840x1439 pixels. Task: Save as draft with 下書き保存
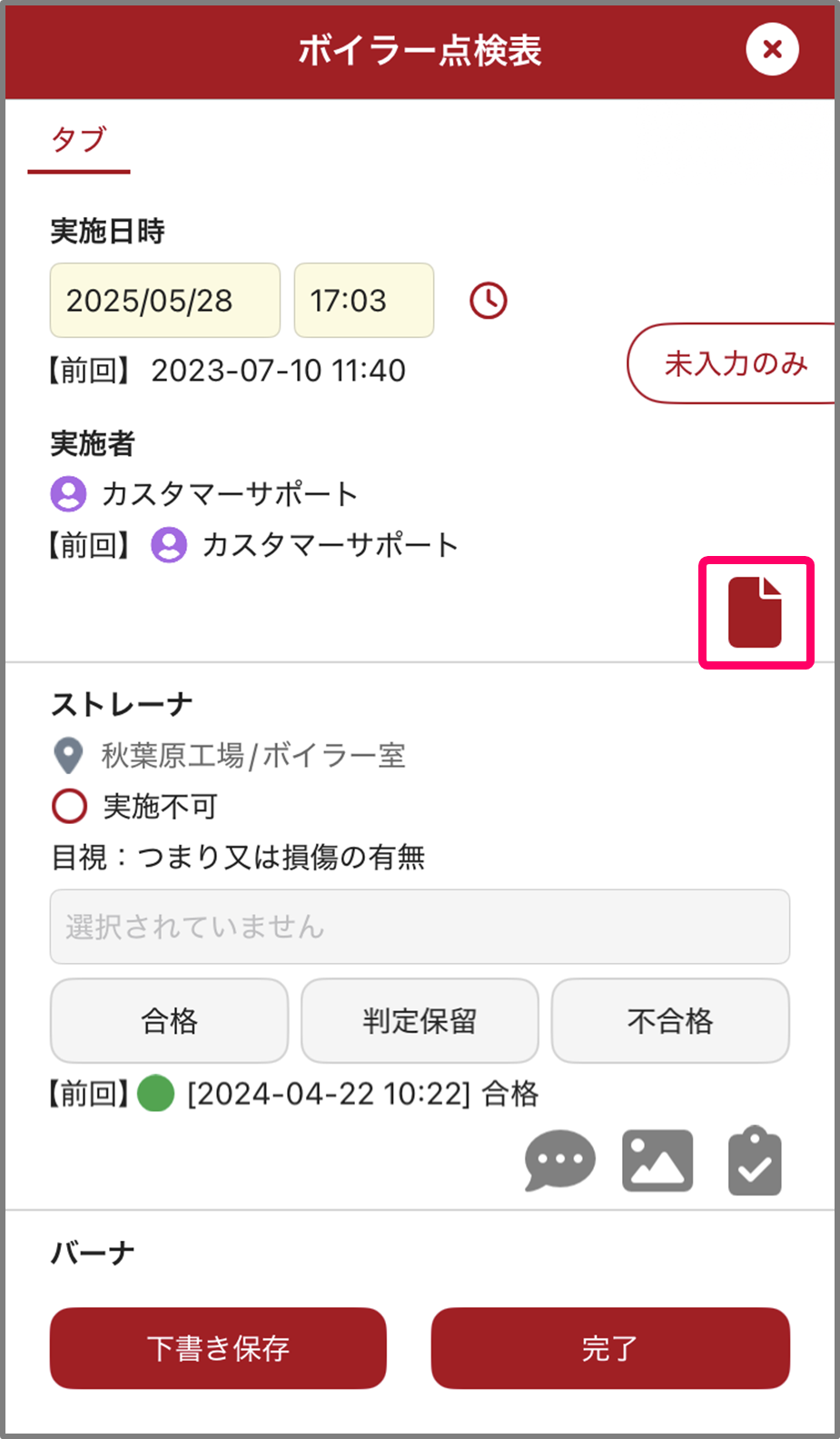218,1348
